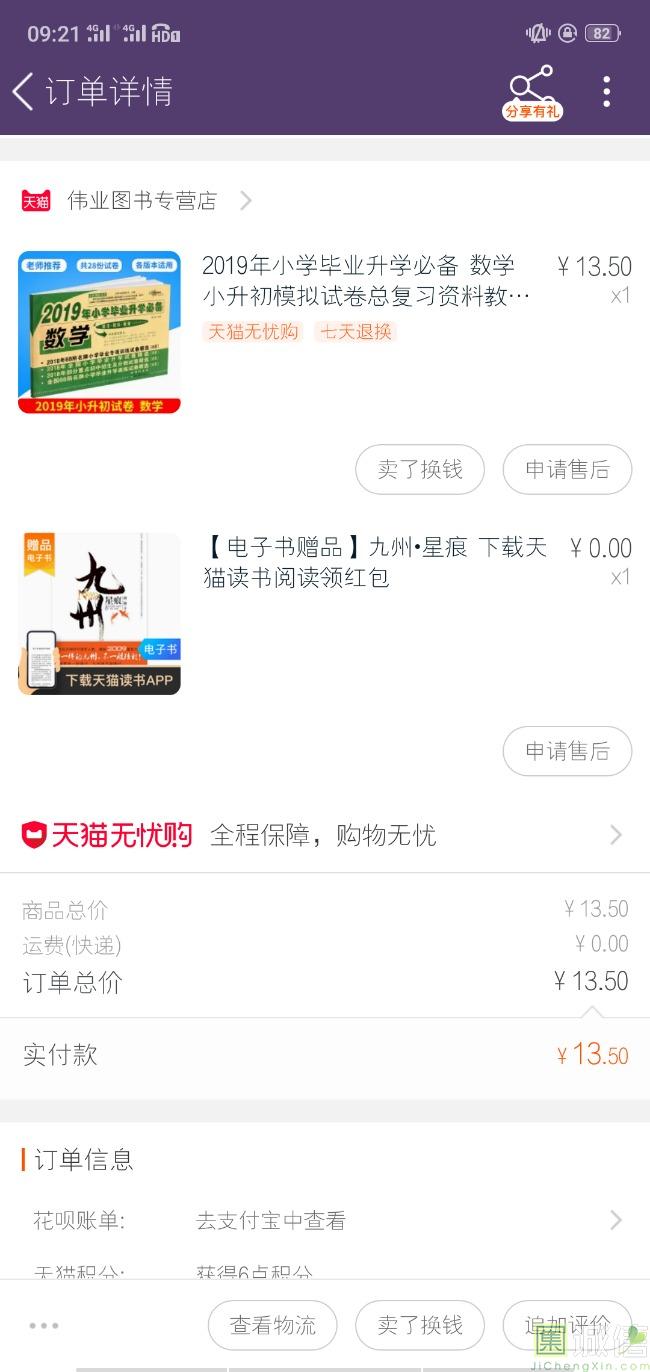Open the 天猫无忧购 guarantee details
Image resolution: width=650 pixels, height=1372 pixels.
pos(325,835)
